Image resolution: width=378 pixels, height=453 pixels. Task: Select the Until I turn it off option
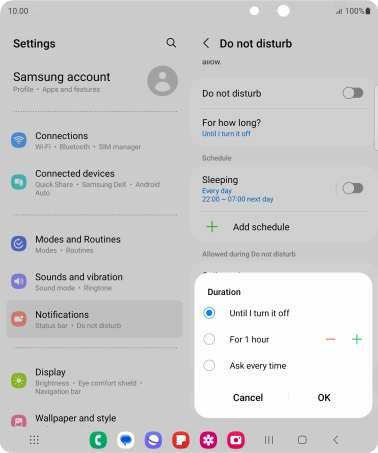pos(246,313)
